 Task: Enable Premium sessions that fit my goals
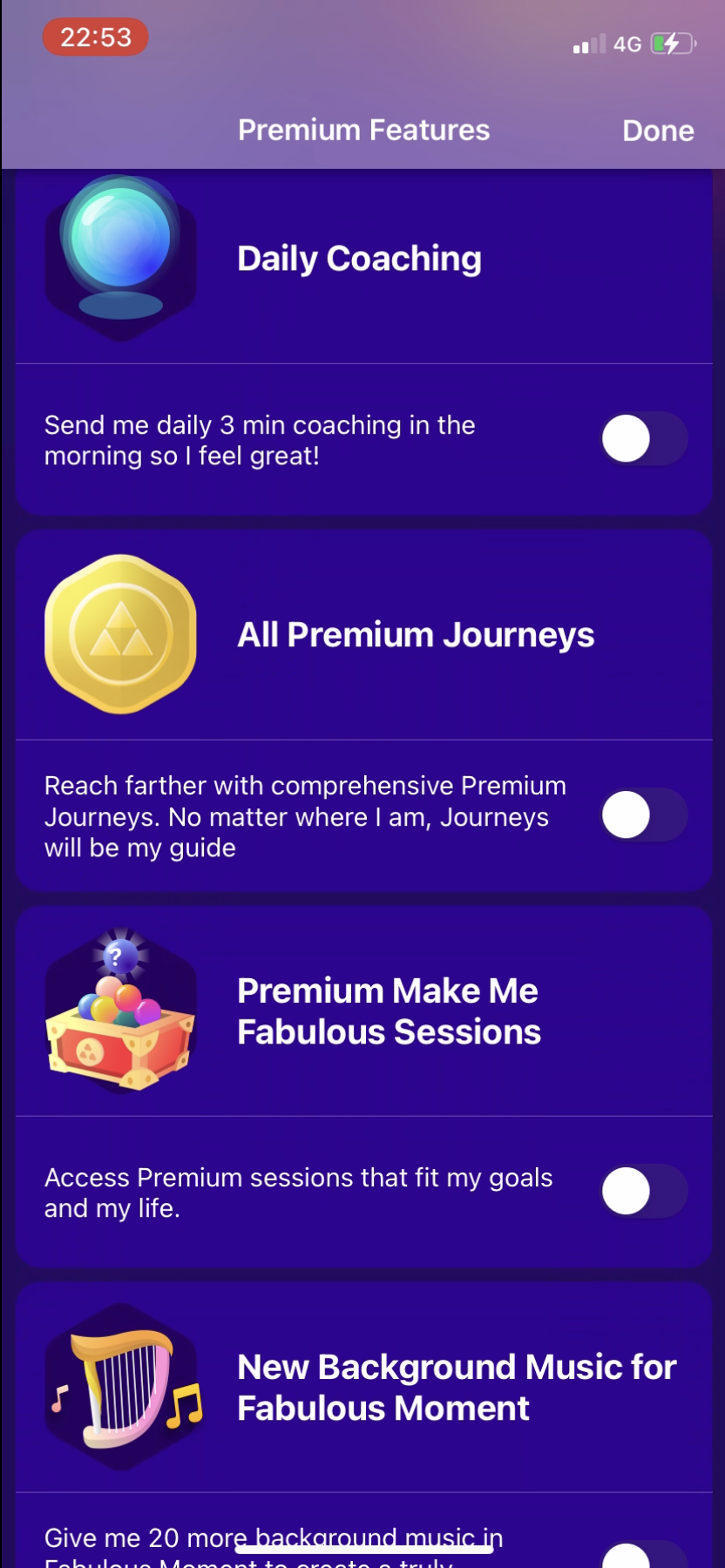click(642, 1191)
